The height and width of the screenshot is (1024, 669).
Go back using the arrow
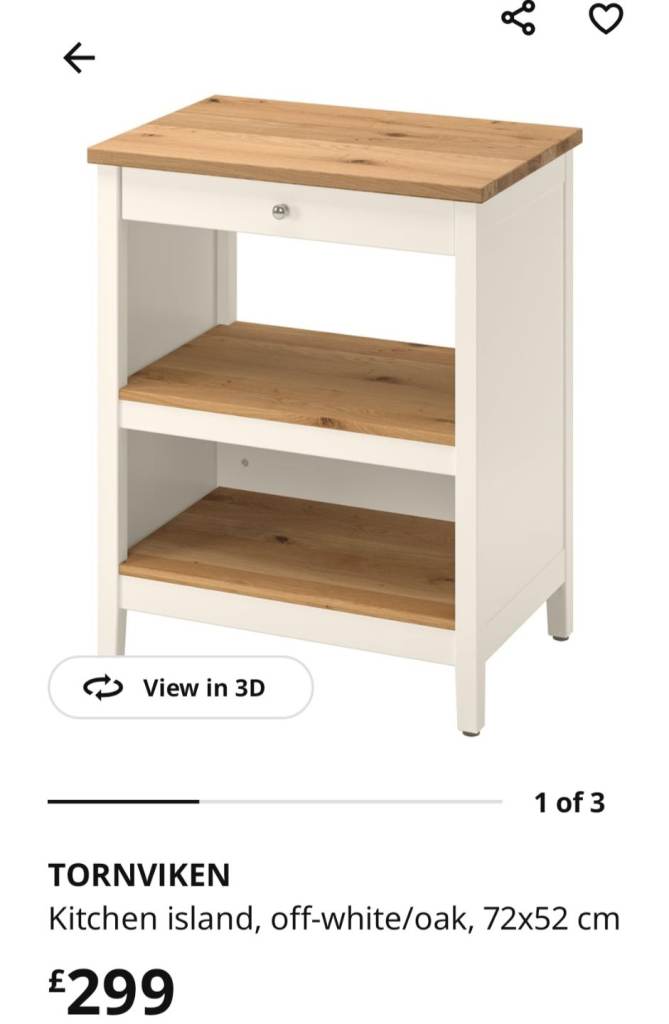79,59
